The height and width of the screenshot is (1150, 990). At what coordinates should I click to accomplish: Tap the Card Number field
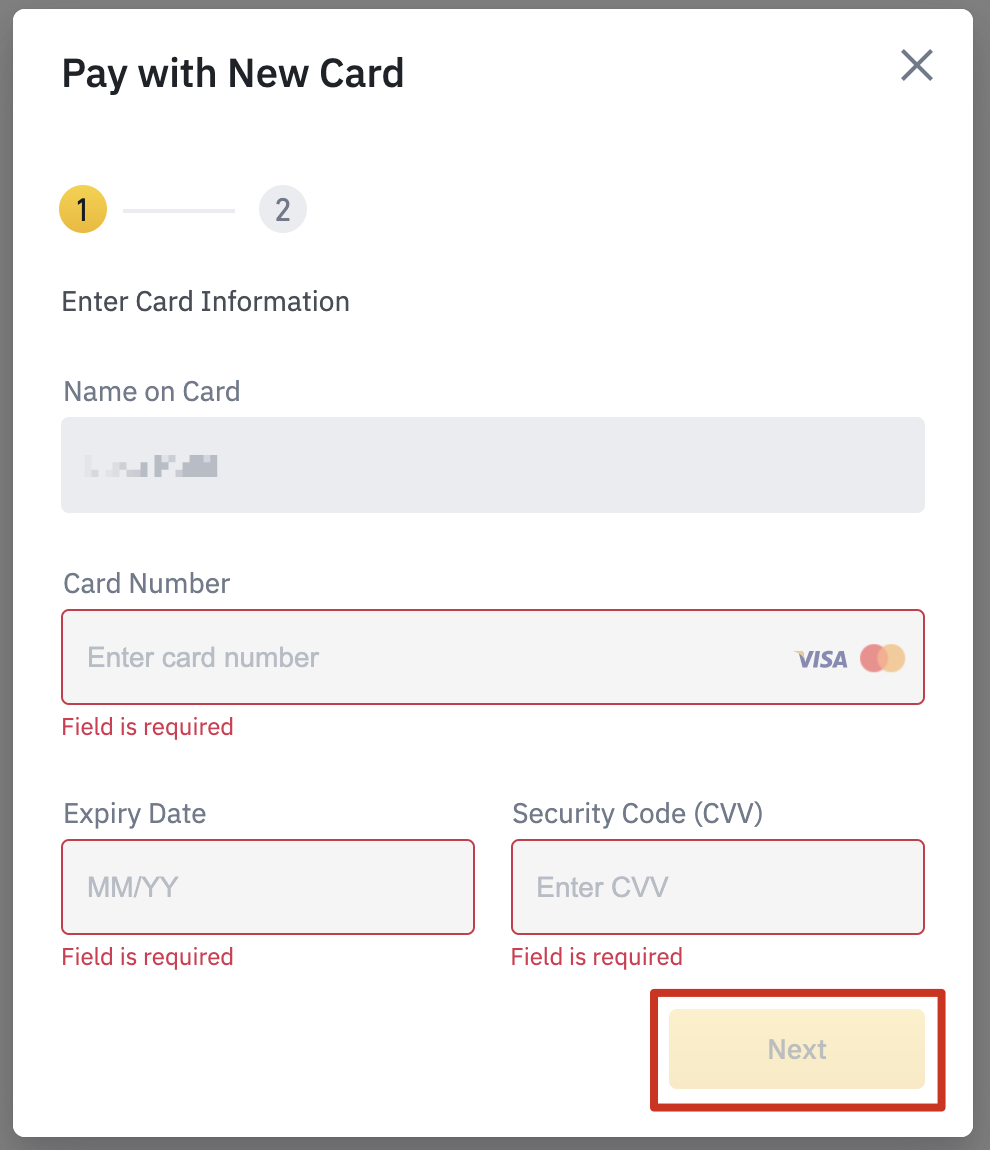point(430,657)
